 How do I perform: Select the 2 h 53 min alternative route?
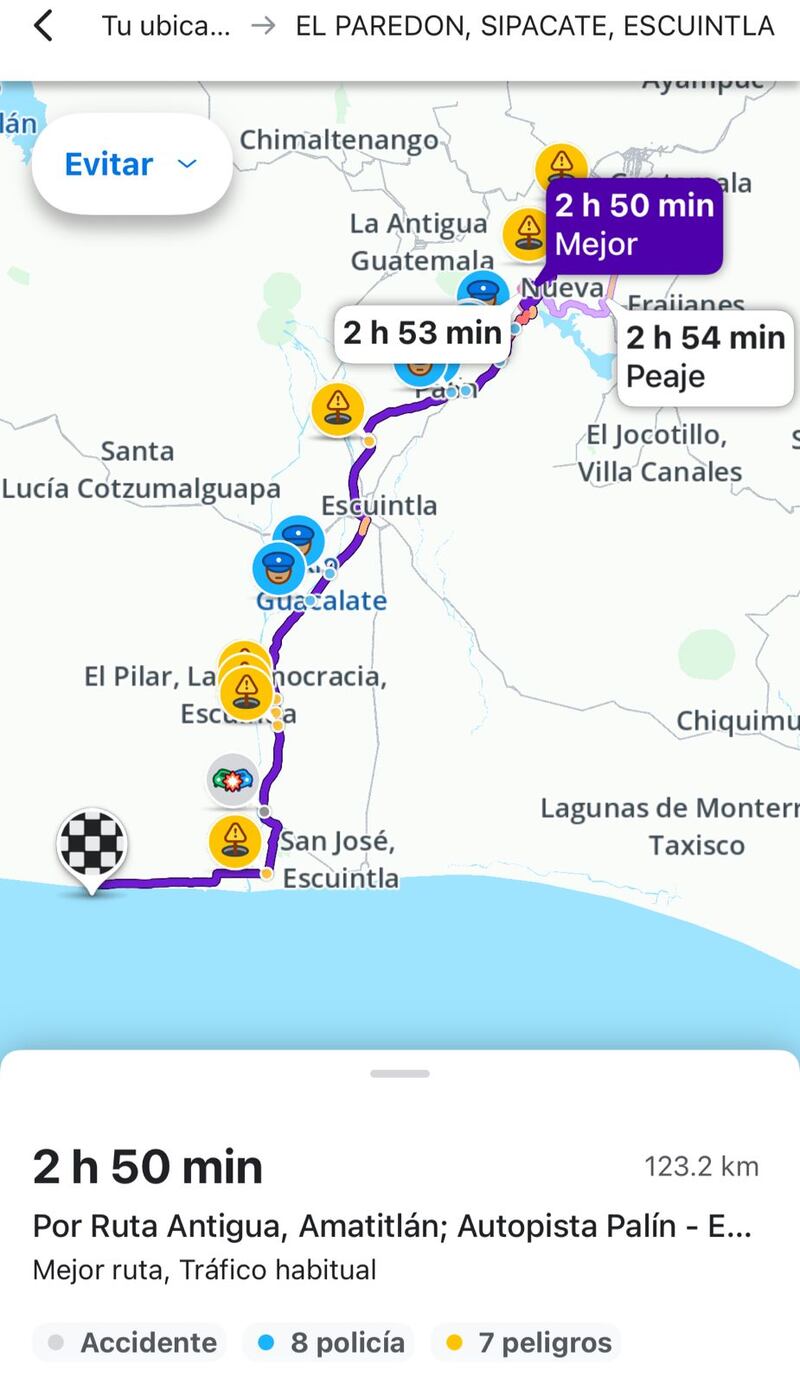[x=422, y=333]
